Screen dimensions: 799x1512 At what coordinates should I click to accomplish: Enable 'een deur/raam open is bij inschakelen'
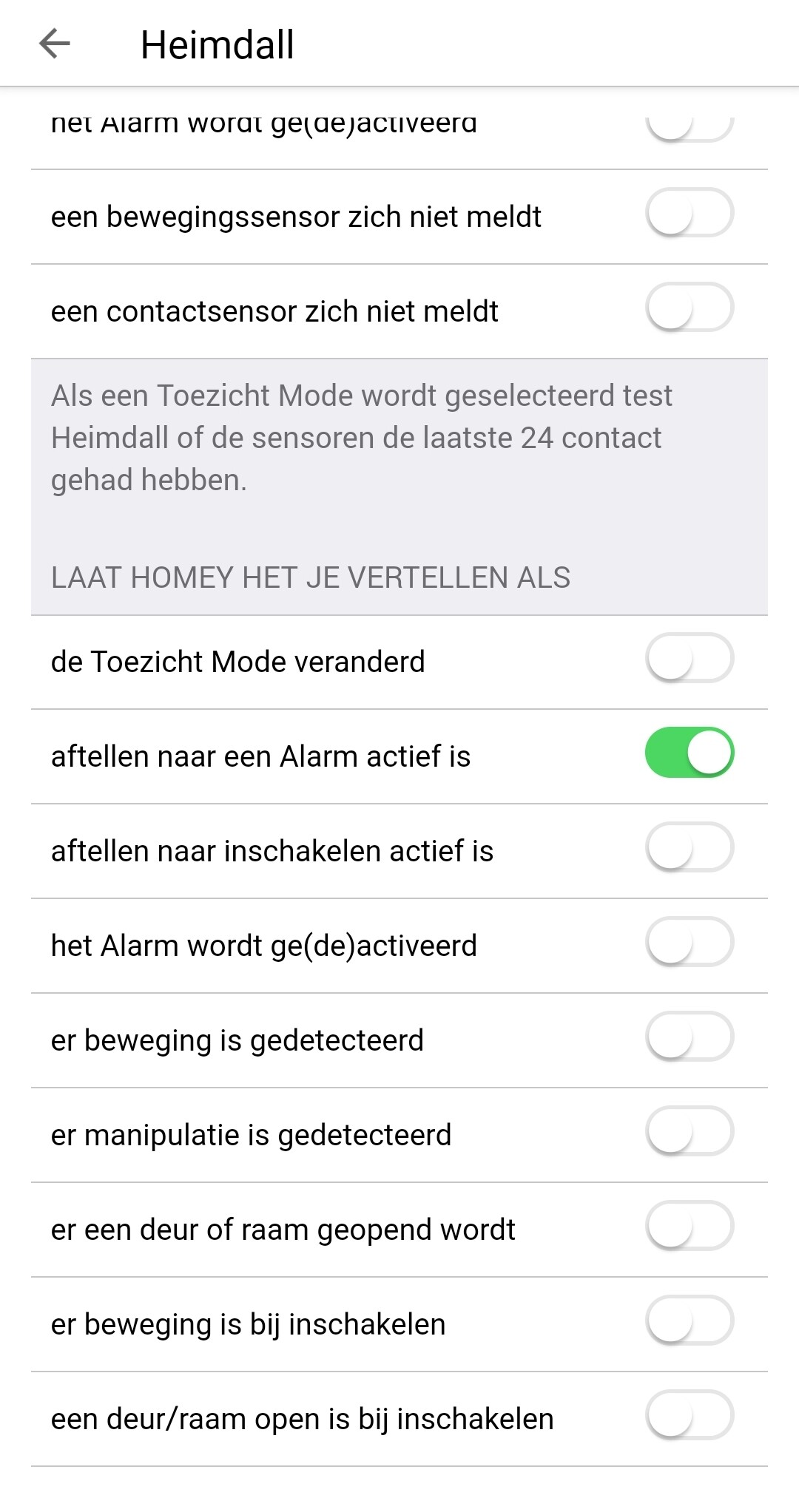coord(689,1416)
